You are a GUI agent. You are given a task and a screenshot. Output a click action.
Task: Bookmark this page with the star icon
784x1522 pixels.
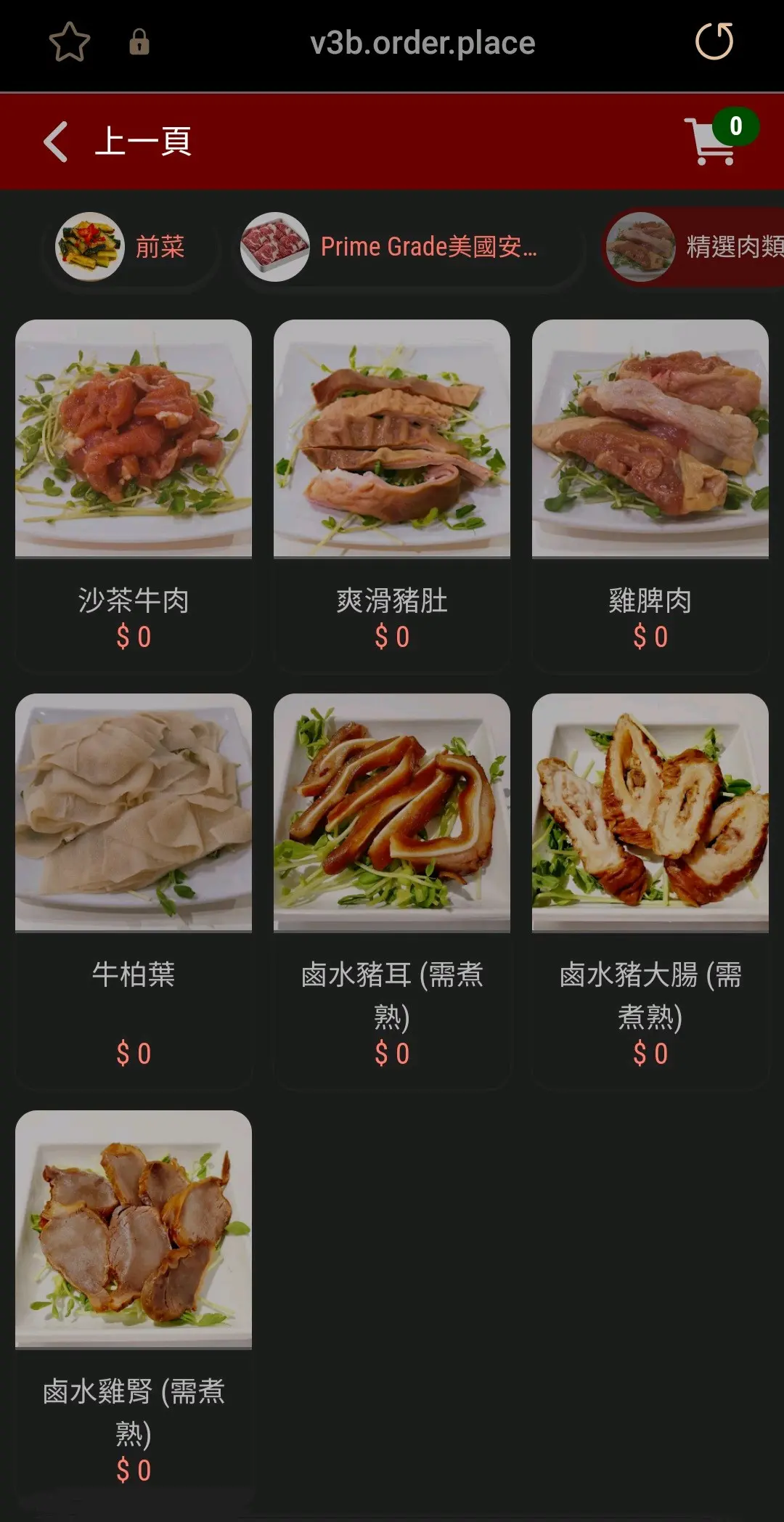[x=69, y=42]
